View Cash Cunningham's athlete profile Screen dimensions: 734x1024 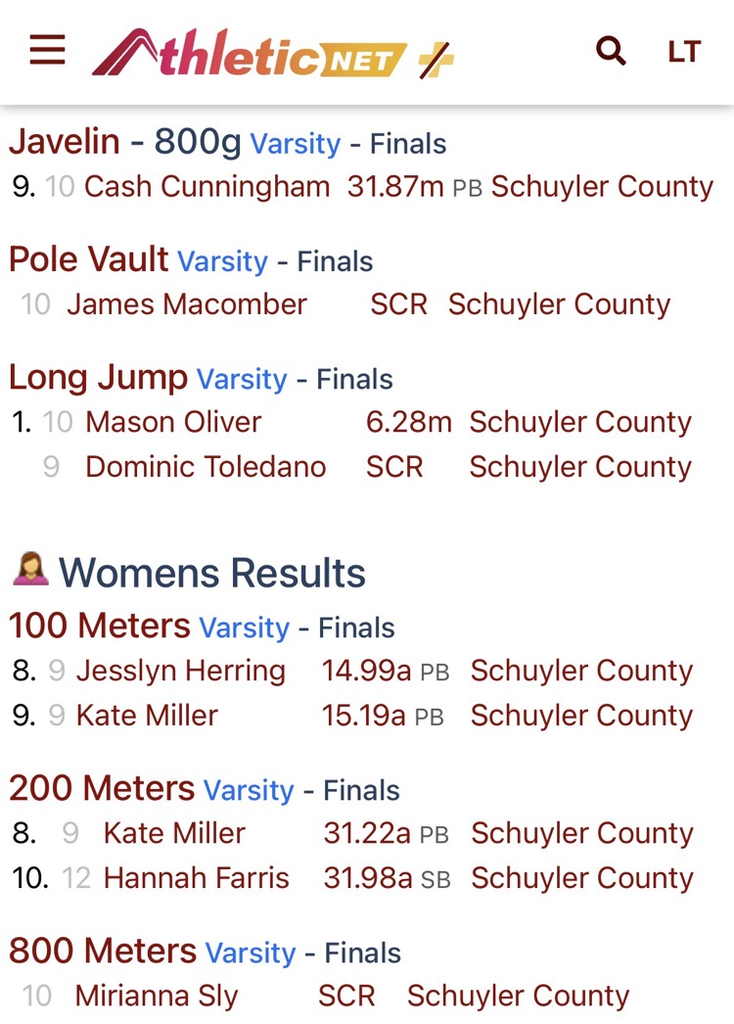tap(206, 187)
